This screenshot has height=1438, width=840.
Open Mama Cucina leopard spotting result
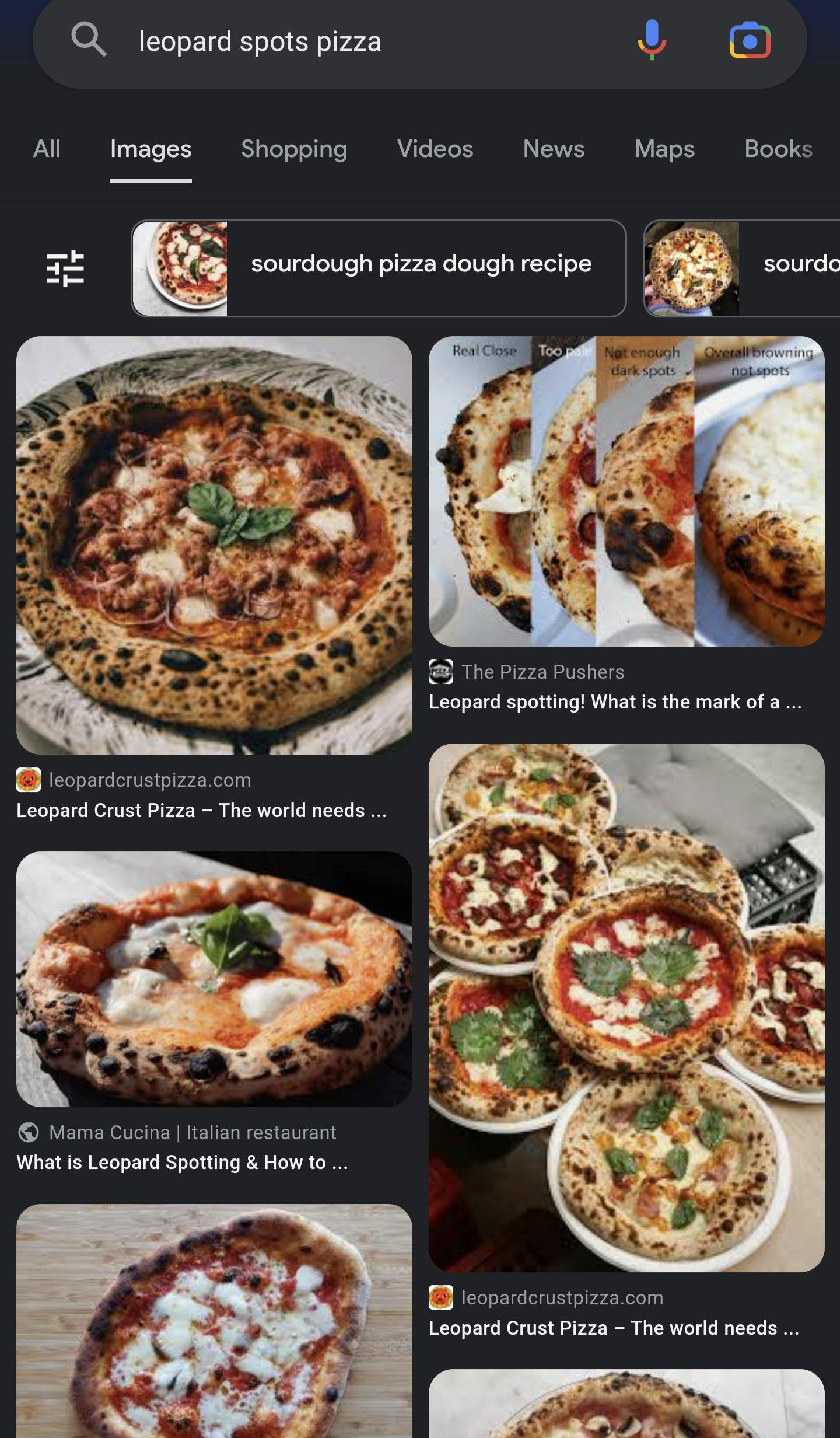click(x=214, y=979)
